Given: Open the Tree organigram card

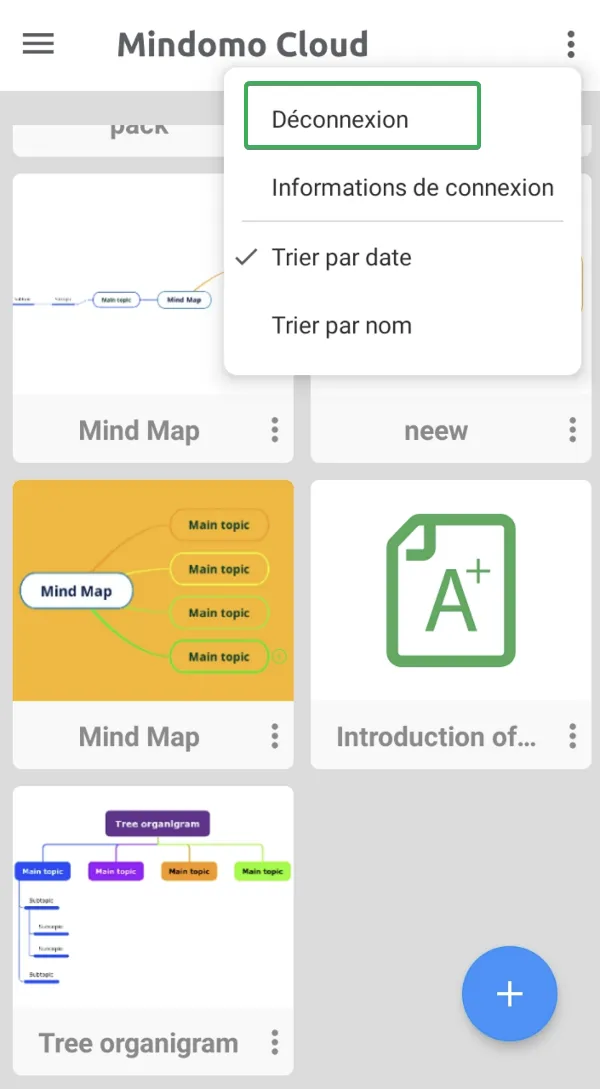Looking at the screenshot, I should [153, 930].
